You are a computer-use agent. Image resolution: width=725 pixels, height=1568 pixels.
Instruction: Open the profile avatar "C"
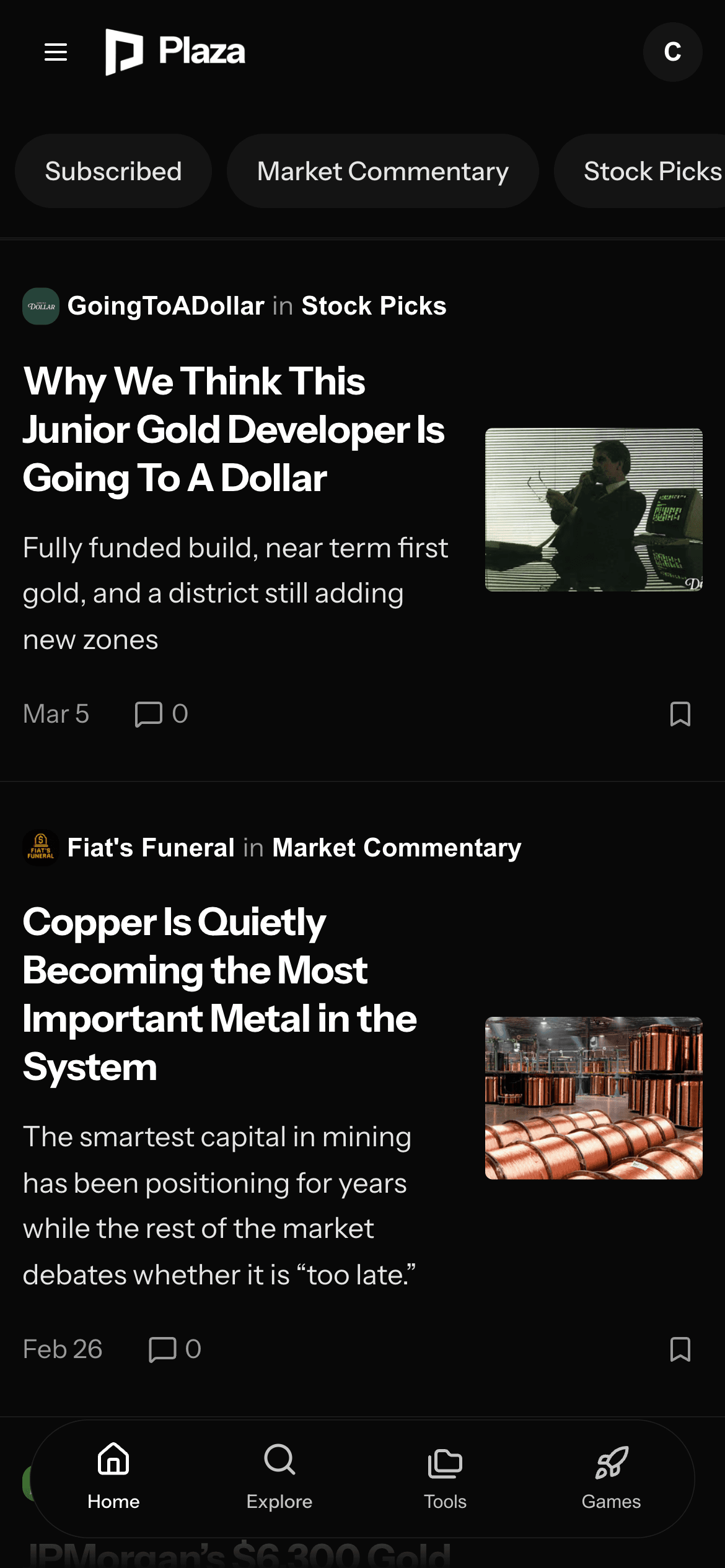tap(672, 52)
